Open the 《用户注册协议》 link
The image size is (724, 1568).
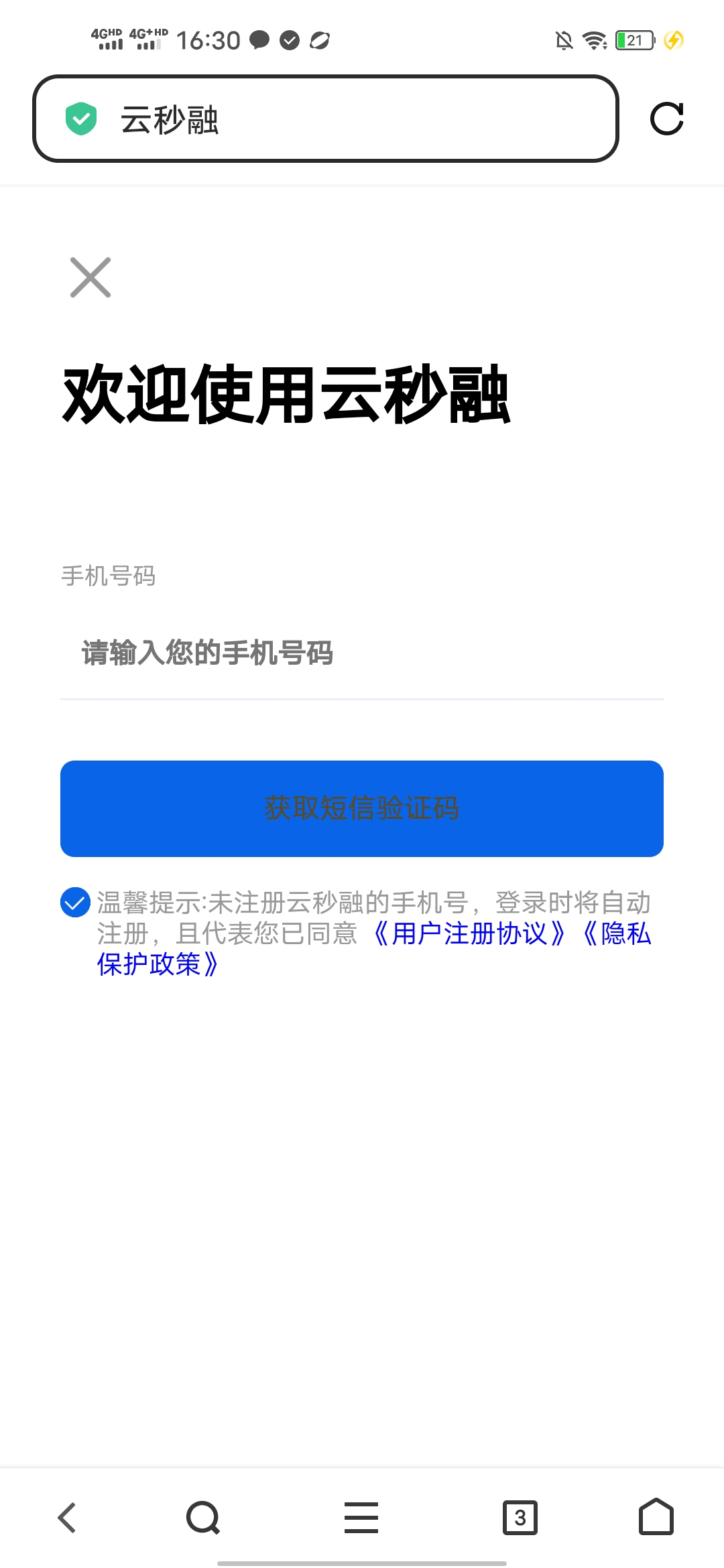(469, 933)
